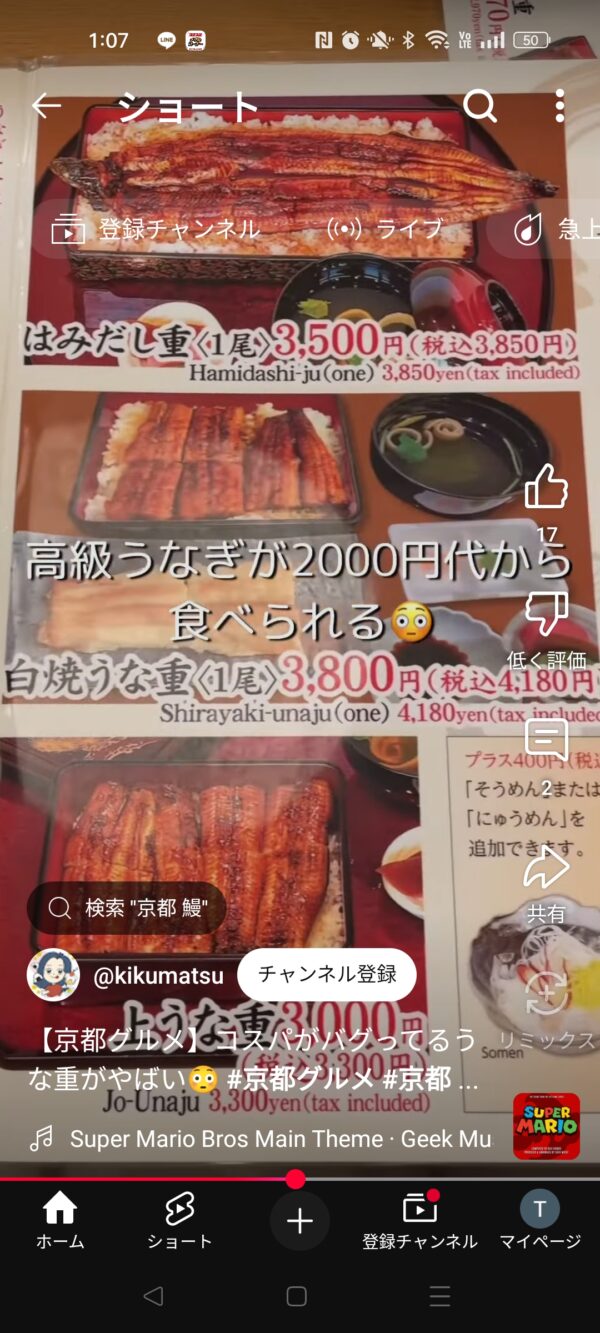Share this Short (共有)
Image resolution: width=600 pixels, height=1333 pixels.
[547, 867]
